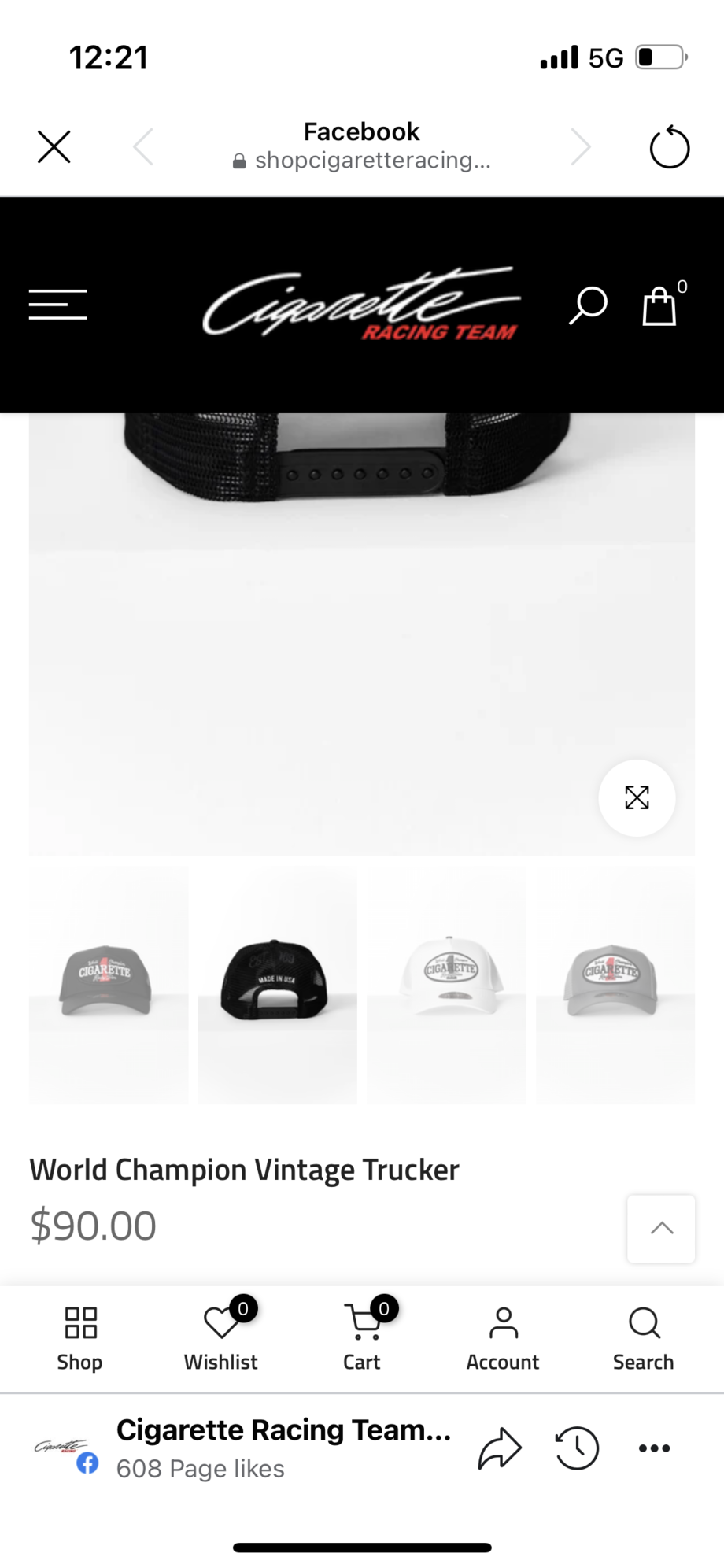Viewport: 724px width, 1568px height.
Task: Open the three-dot more options menu
Action: point(654,1448)
